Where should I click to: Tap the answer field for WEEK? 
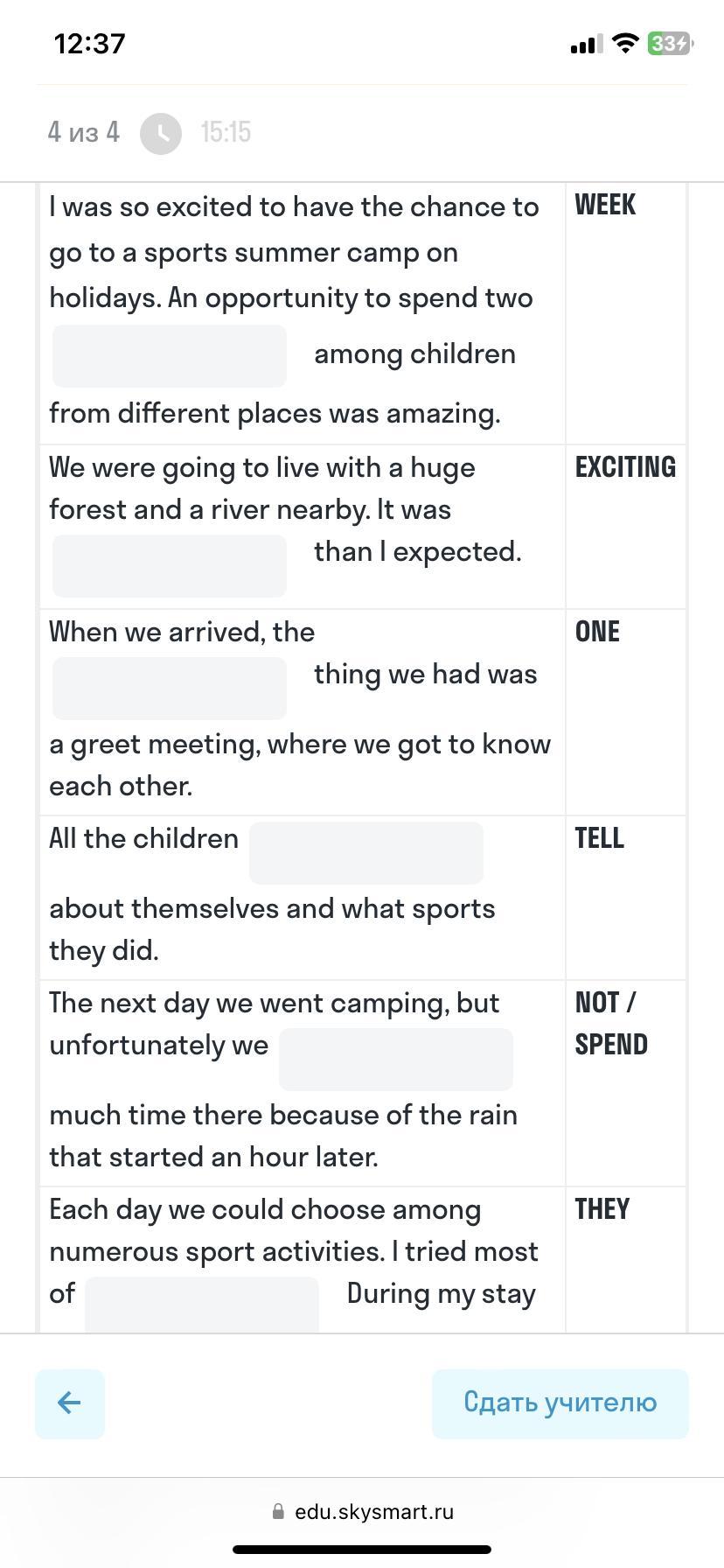[170, 356]
